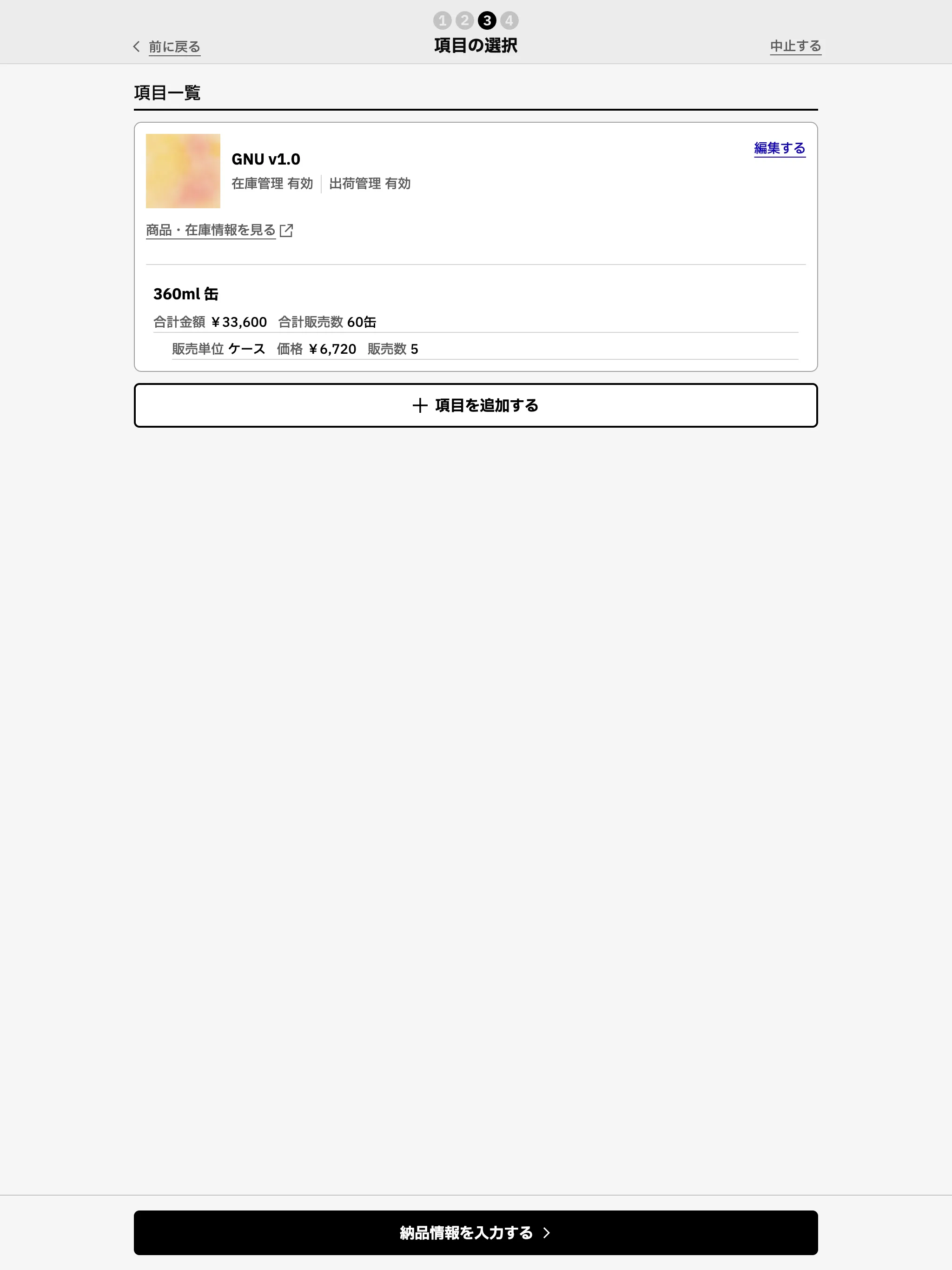952x1270 pixels.
Task: Add a new item with 項目を追加する
Action: coord(476,405)
